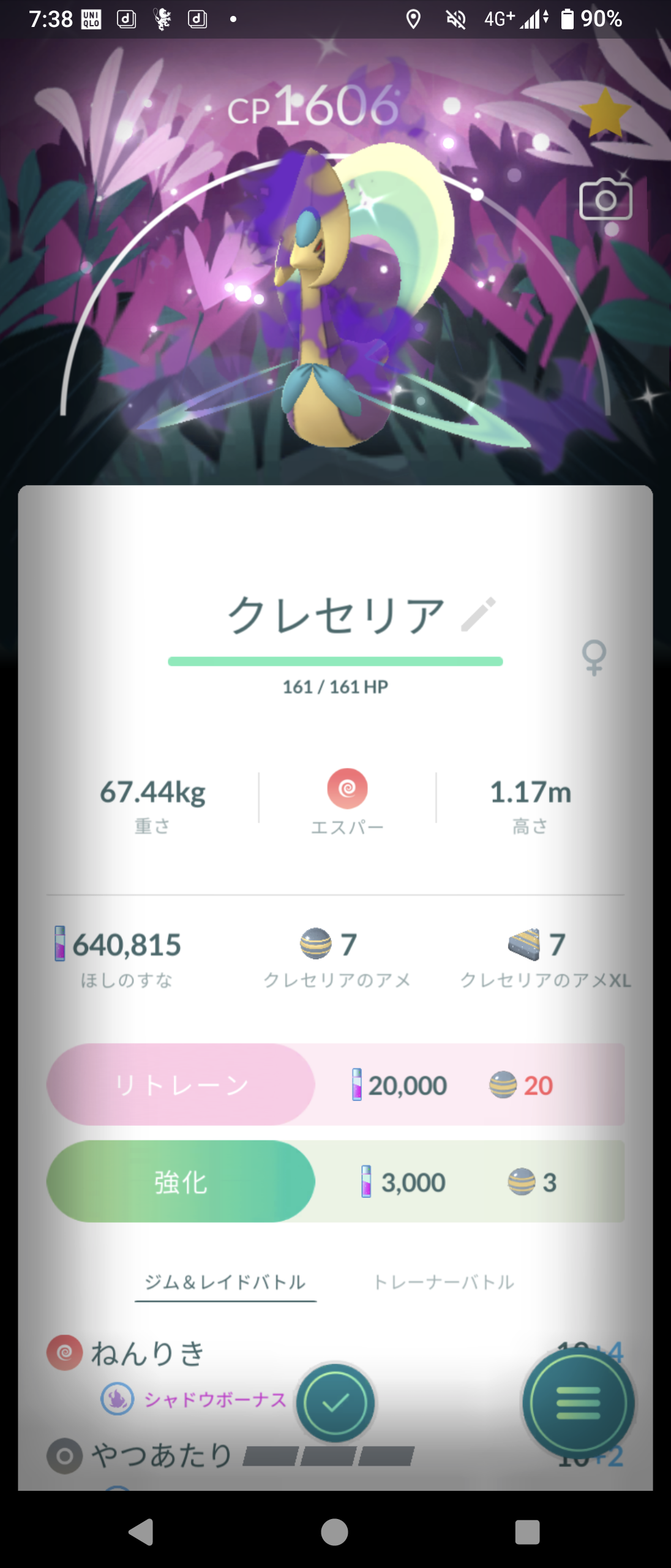Power up with the 強化 button
671x1568 pixels.
pos(181,1182)
